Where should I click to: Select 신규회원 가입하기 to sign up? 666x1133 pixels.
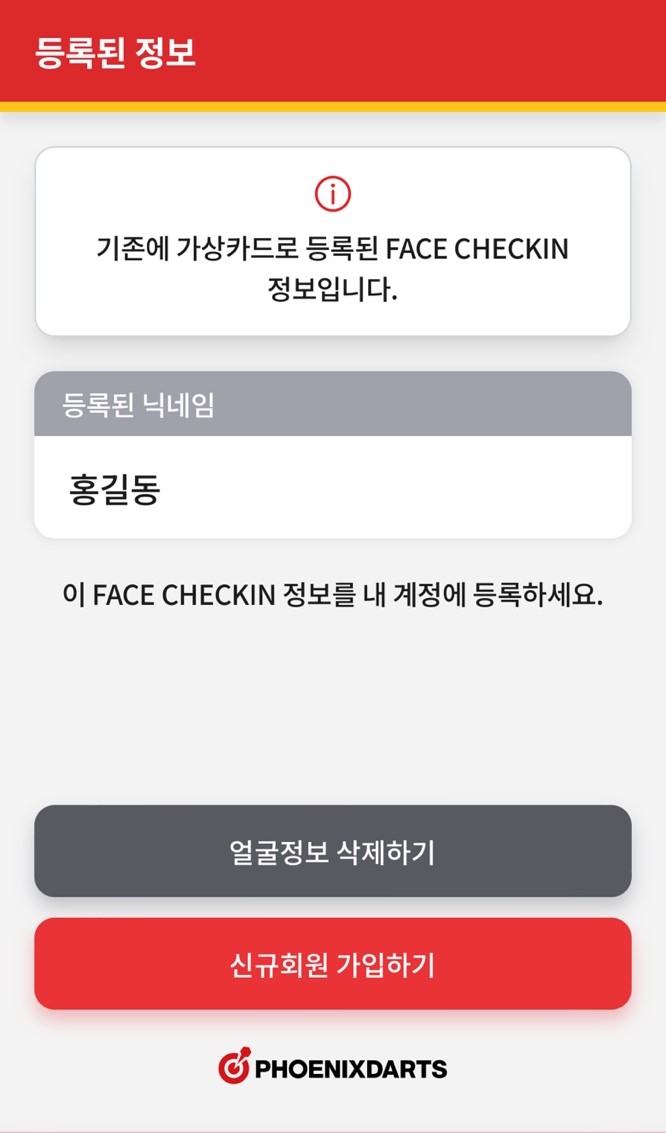pyautogui.click(x=332, y=964)
